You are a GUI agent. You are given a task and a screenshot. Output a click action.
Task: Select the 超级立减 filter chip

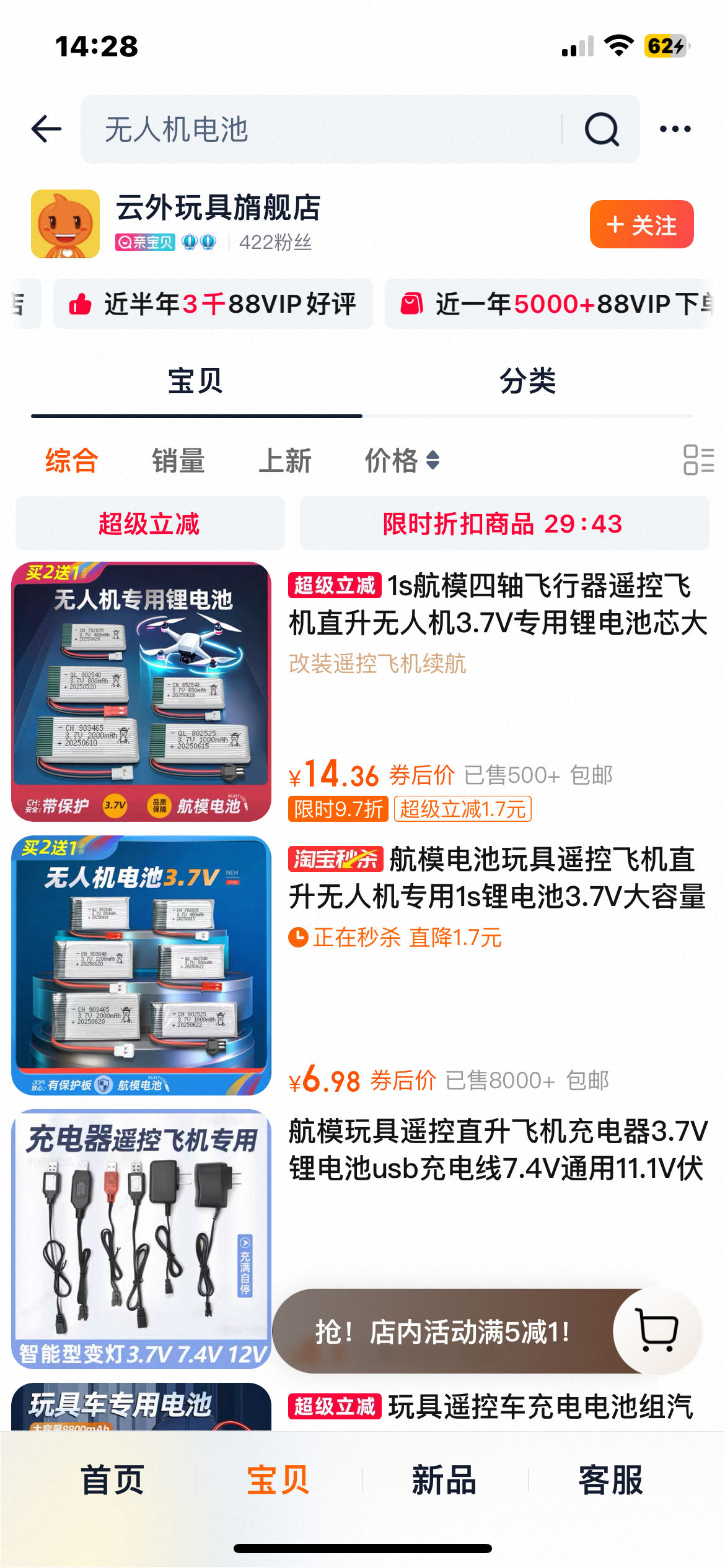pos(150,523)
